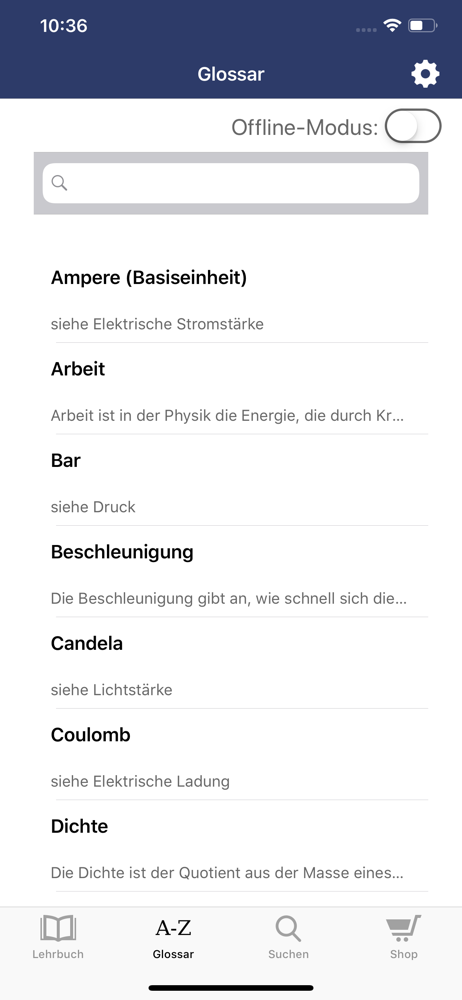The image size is (462, 1000).
Task: Open the Ampere (Basiseinheit) entry
Action: click(x=231, y=297)
